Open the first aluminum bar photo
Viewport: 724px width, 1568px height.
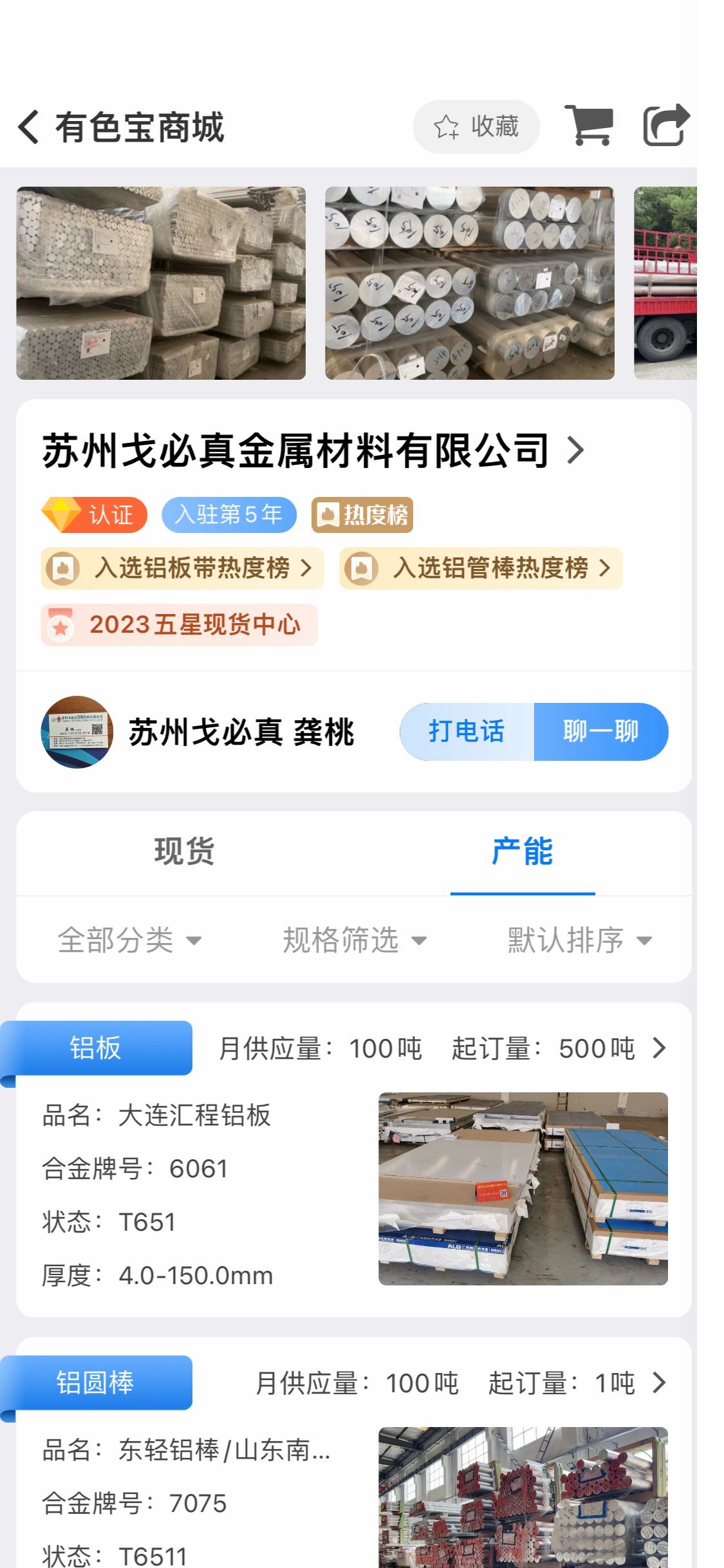click(161, 283)
